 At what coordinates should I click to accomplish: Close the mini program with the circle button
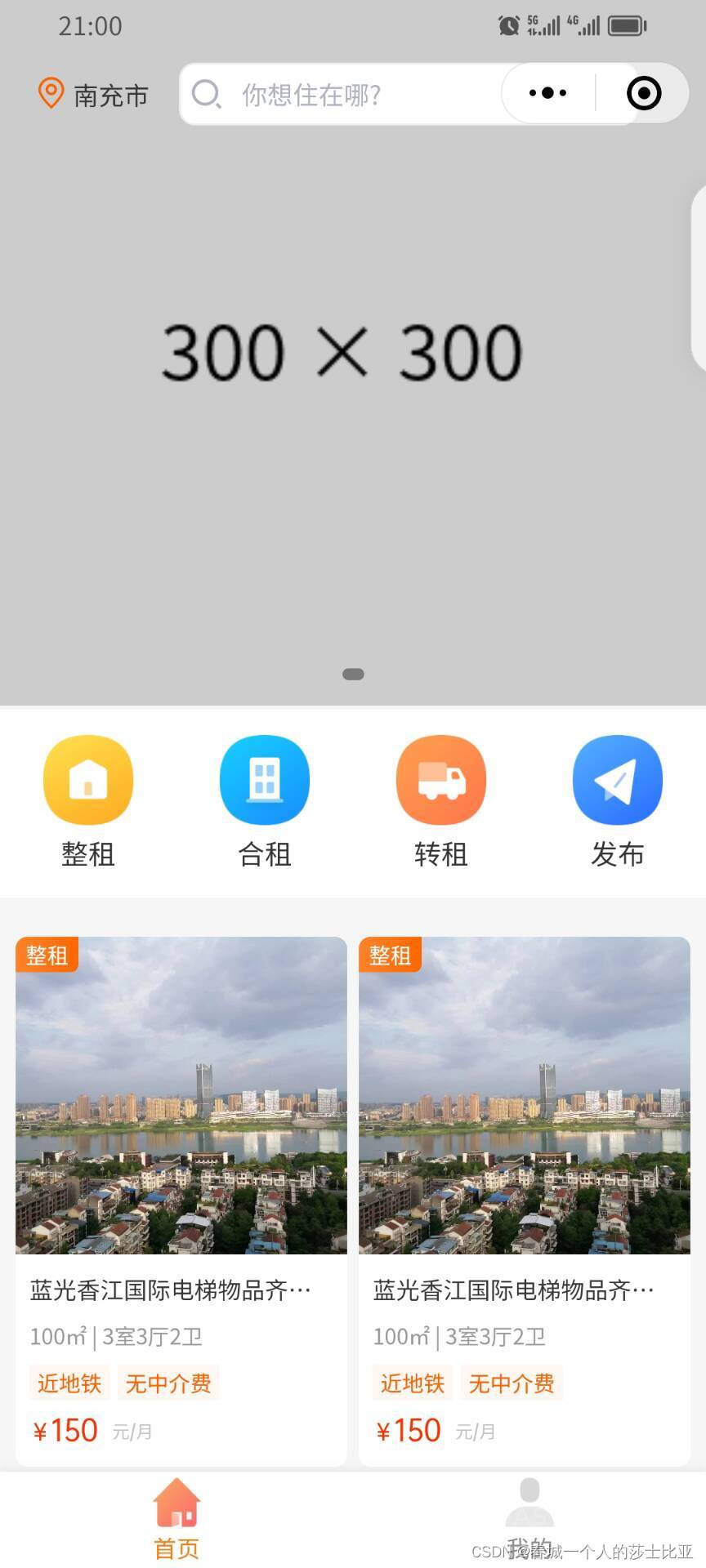[644, 93]
